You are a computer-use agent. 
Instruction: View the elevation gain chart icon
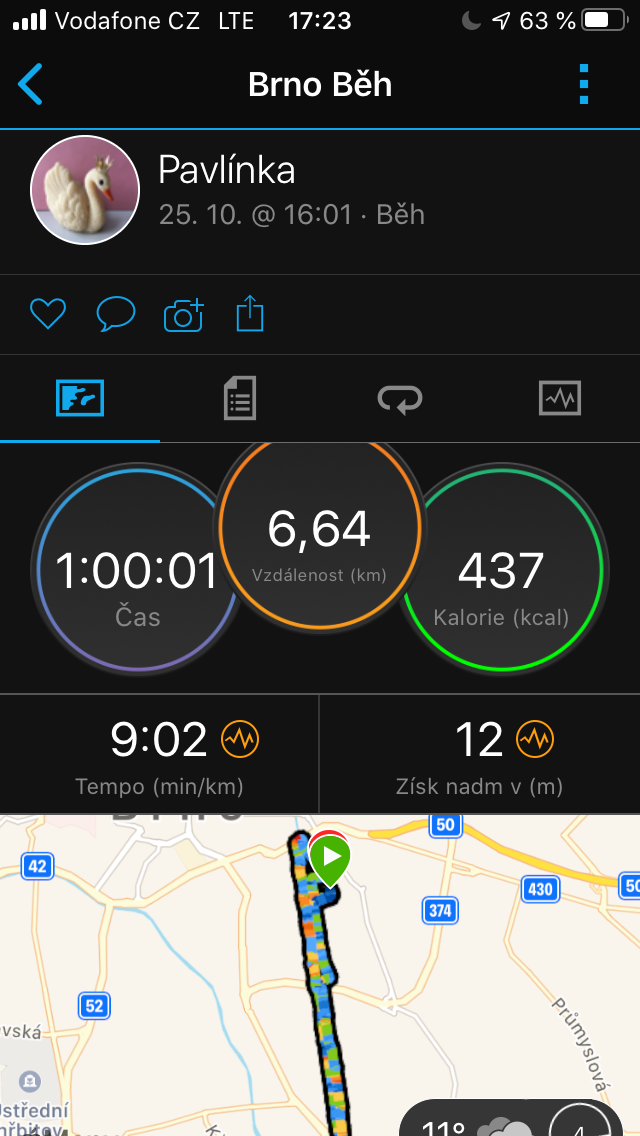click(535, 740)
